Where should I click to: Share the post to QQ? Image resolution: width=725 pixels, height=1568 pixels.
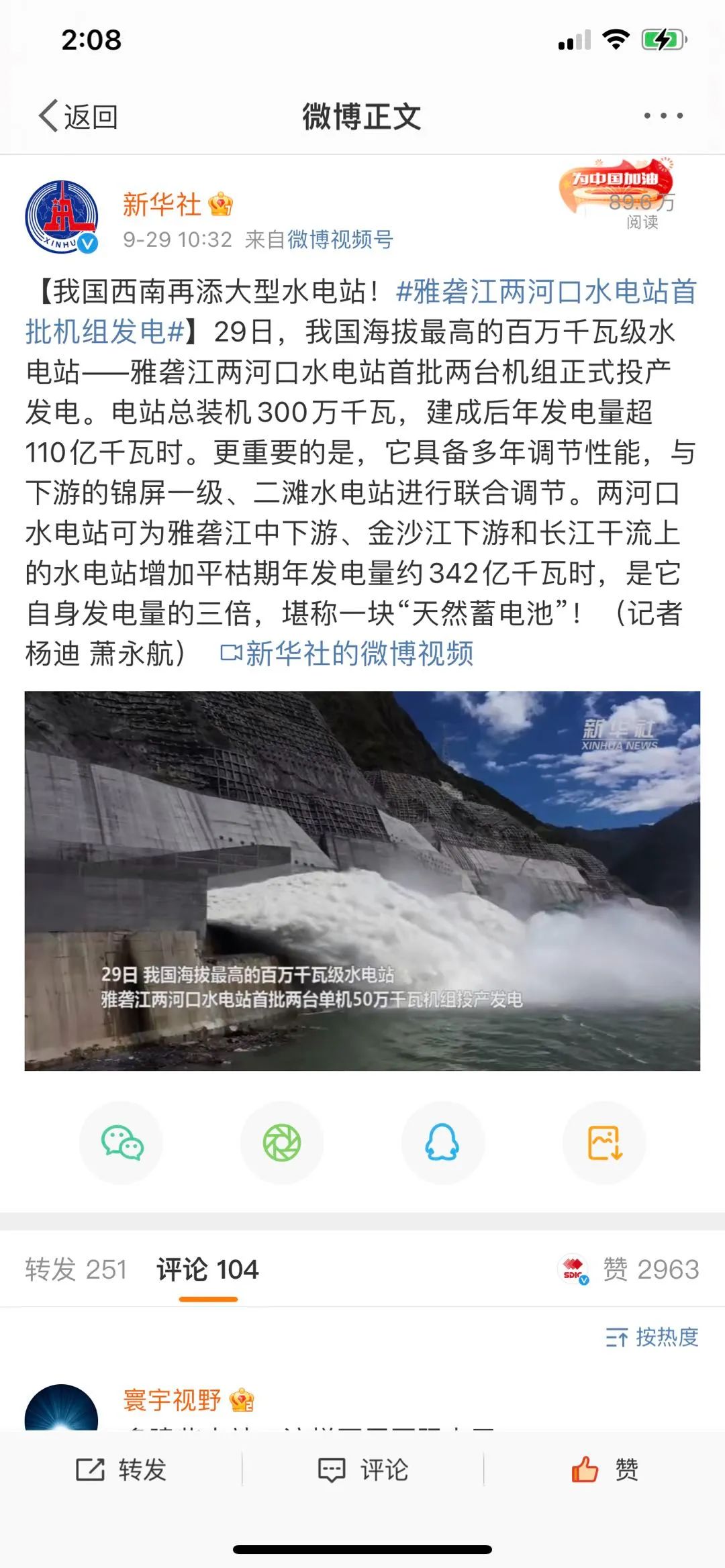pyautogui.click(x=443, y=1143)
